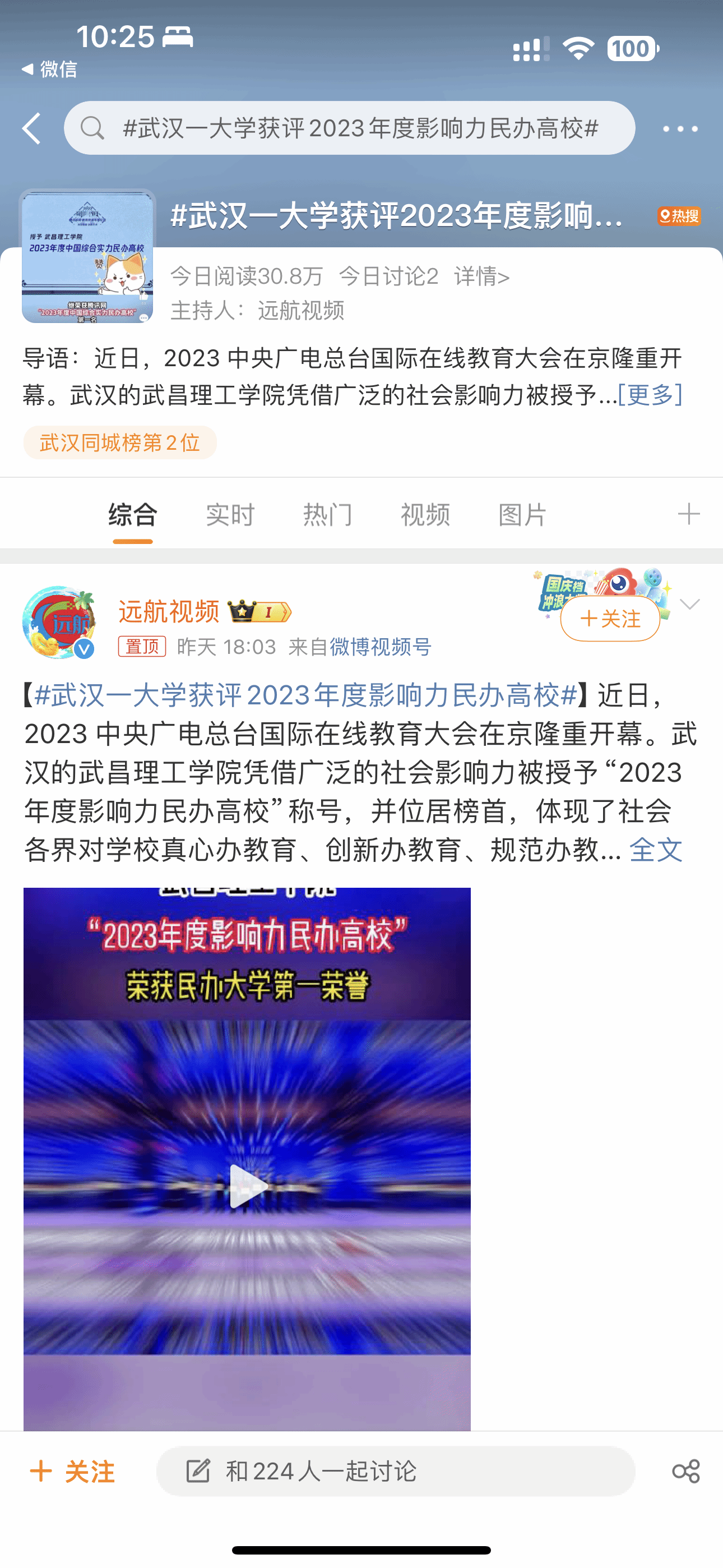Open the 武汉同城榜第2位 ranking chip
The image size is (723, 1568).
click(x=120, y=442)
